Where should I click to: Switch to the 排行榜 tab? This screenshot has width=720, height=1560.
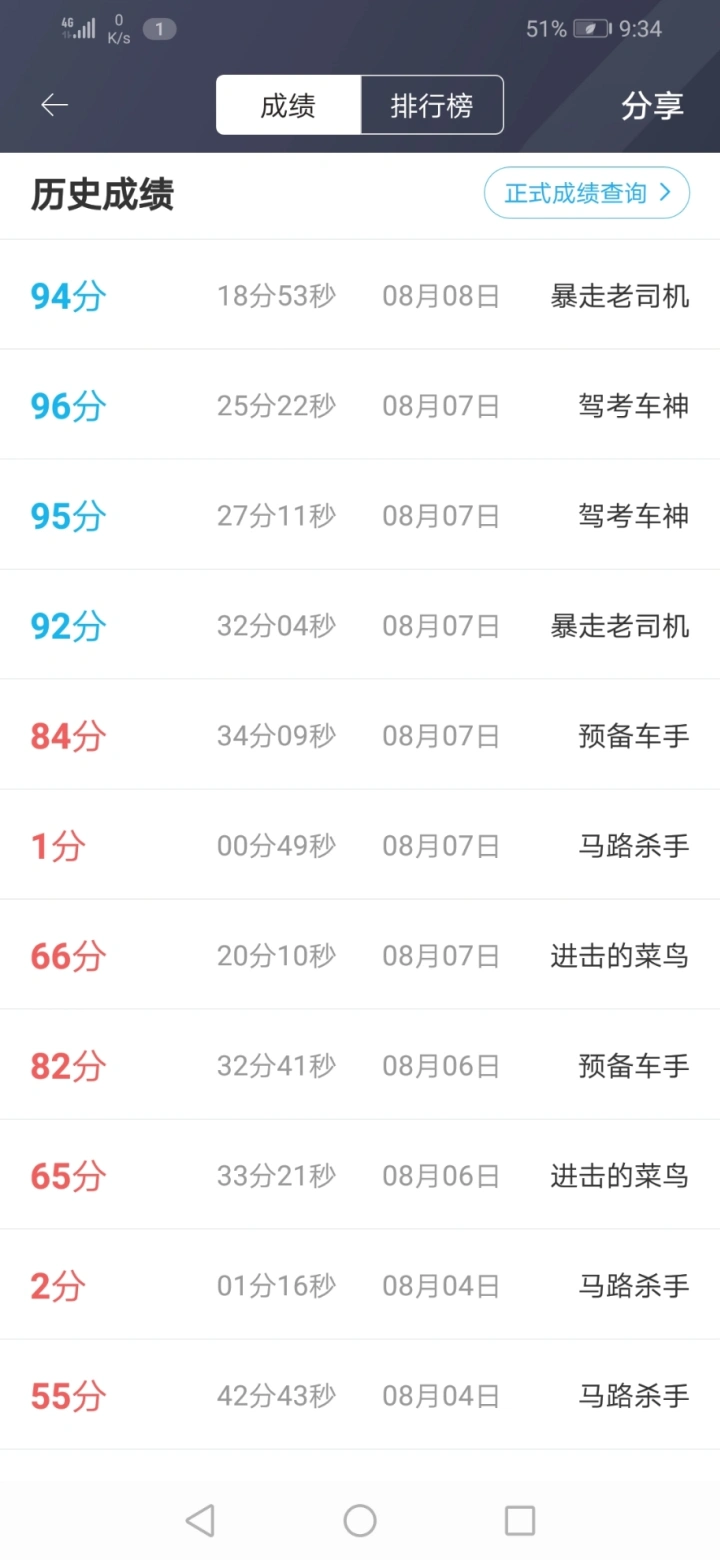(x=431, y=105)
